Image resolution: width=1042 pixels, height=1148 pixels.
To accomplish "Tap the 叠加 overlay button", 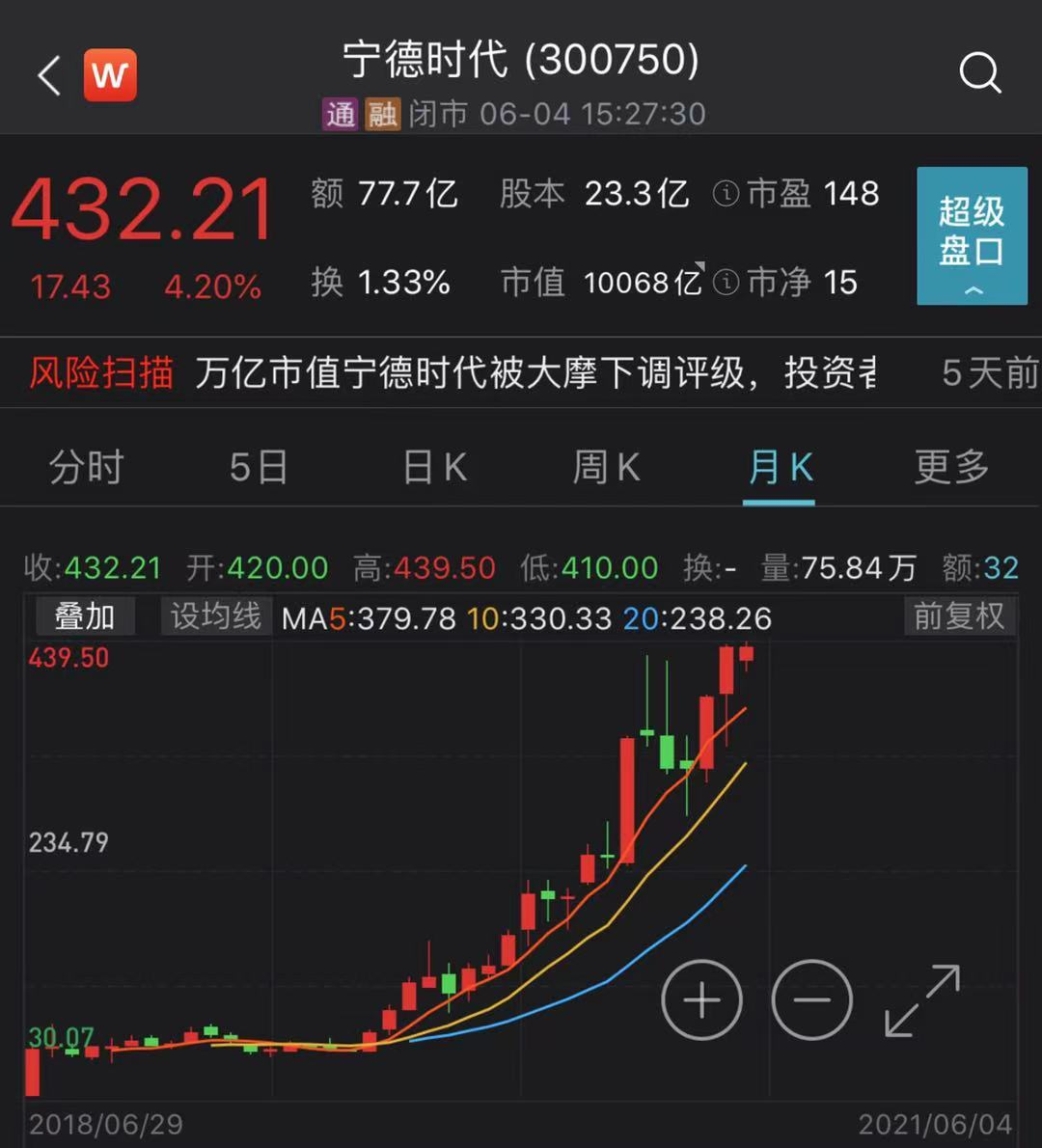I will [84, 616].
